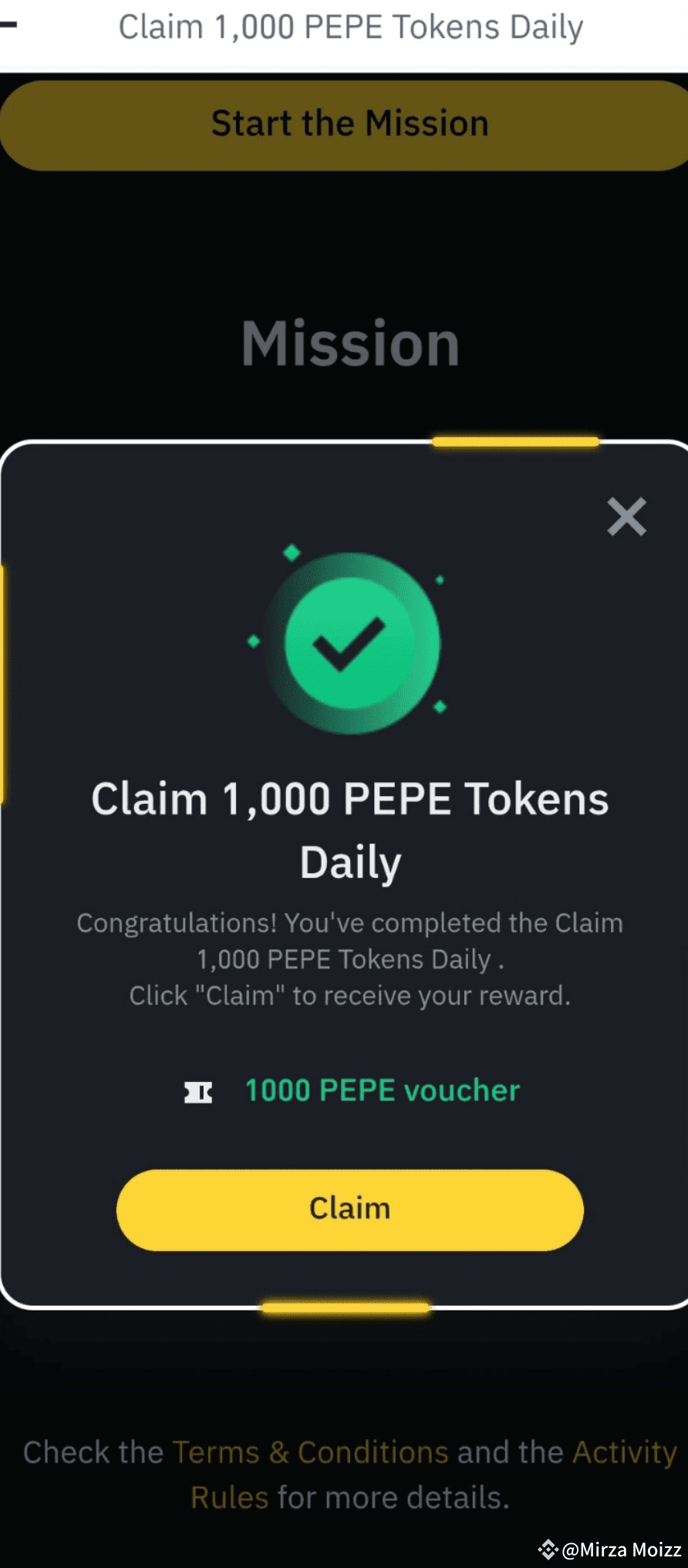Viewport: 688px width, 1568px height.
Task: Click the congratulations message text
Action: point(349,959)
